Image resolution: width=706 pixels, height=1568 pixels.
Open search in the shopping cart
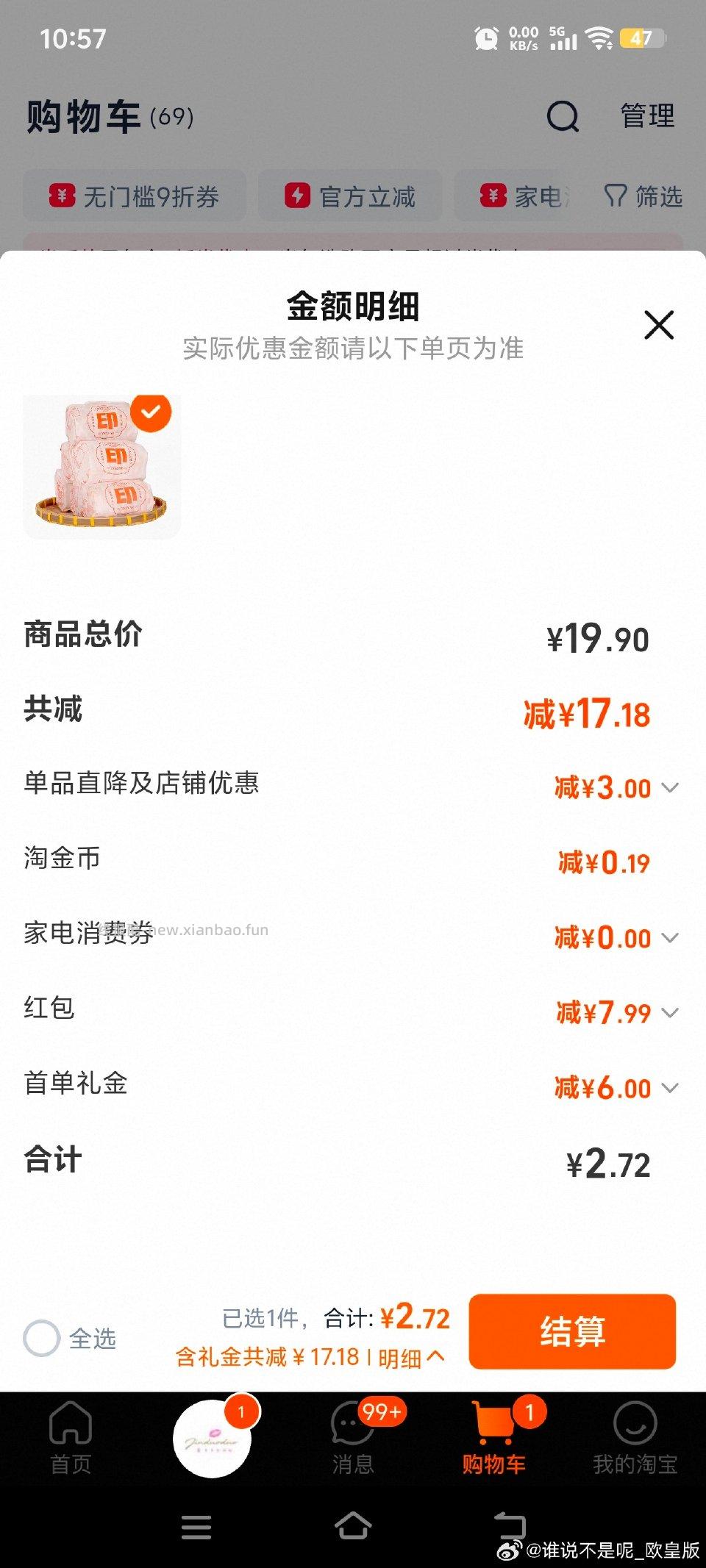tap(563, 116)
